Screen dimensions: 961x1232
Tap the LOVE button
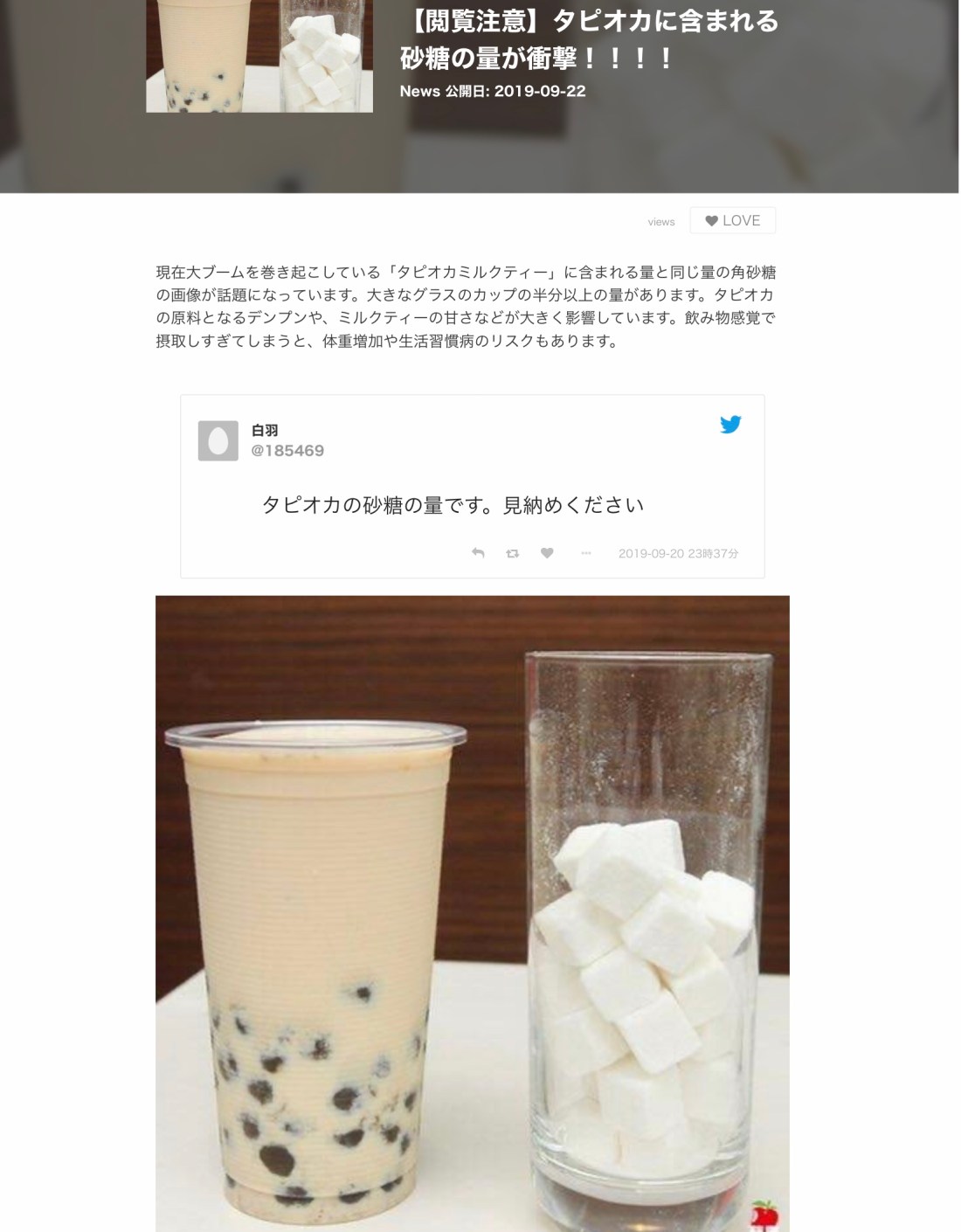coord(732,220)
